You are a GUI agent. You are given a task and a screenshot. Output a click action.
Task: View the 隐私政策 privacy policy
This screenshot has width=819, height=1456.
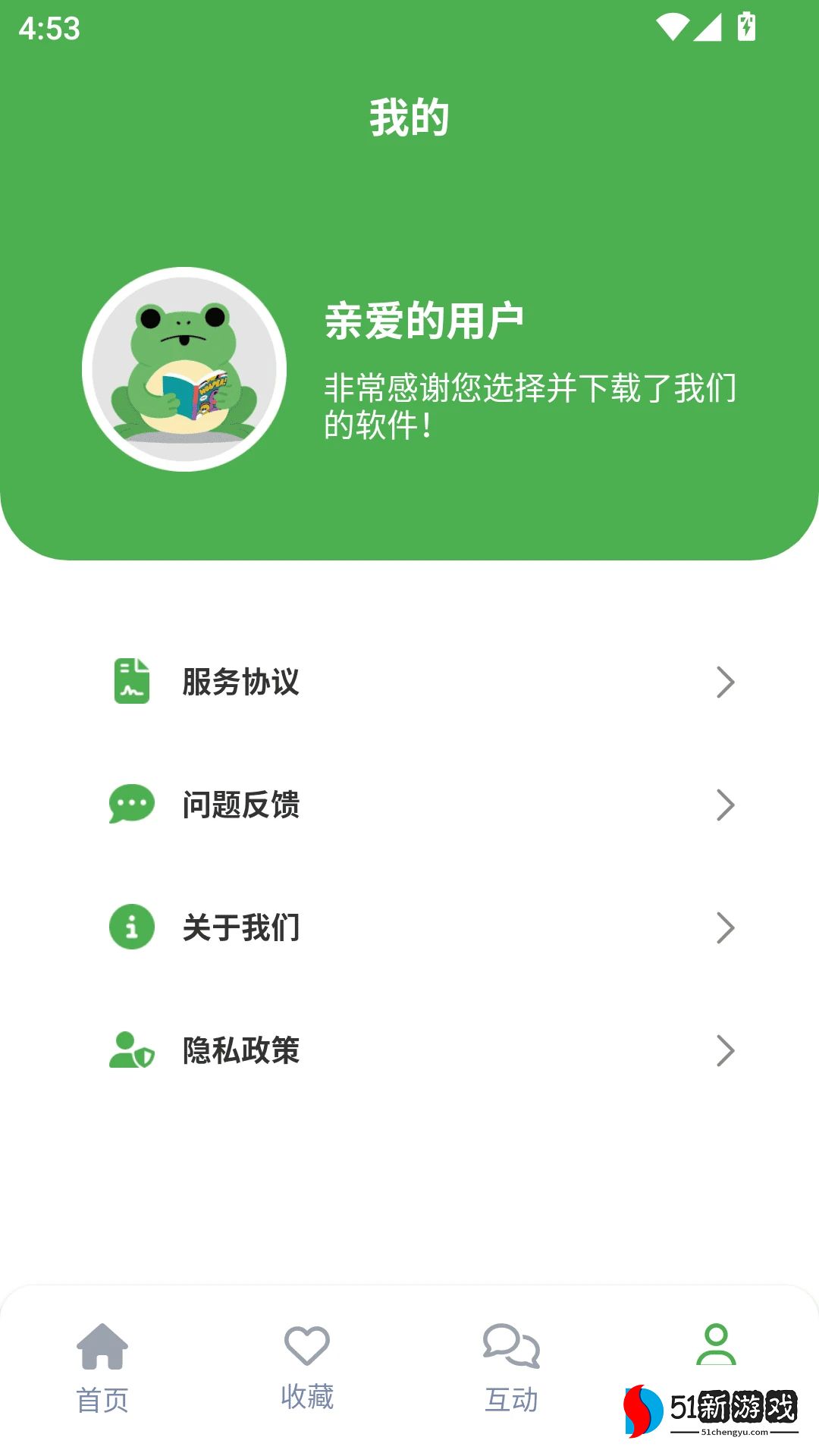[x=409, y=1050]
